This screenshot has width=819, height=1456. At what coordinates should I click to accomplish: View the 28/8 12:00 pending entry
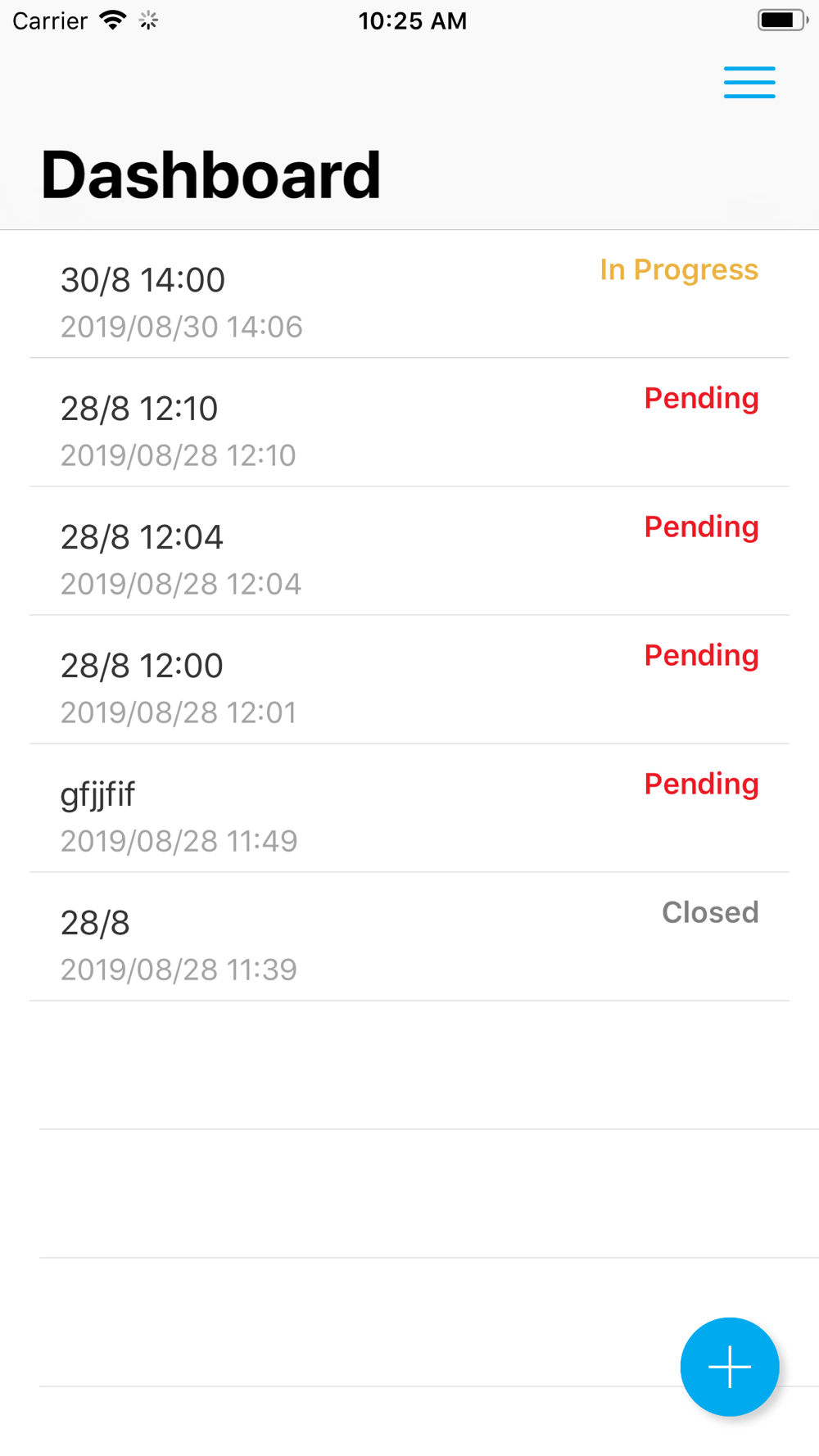409,681
